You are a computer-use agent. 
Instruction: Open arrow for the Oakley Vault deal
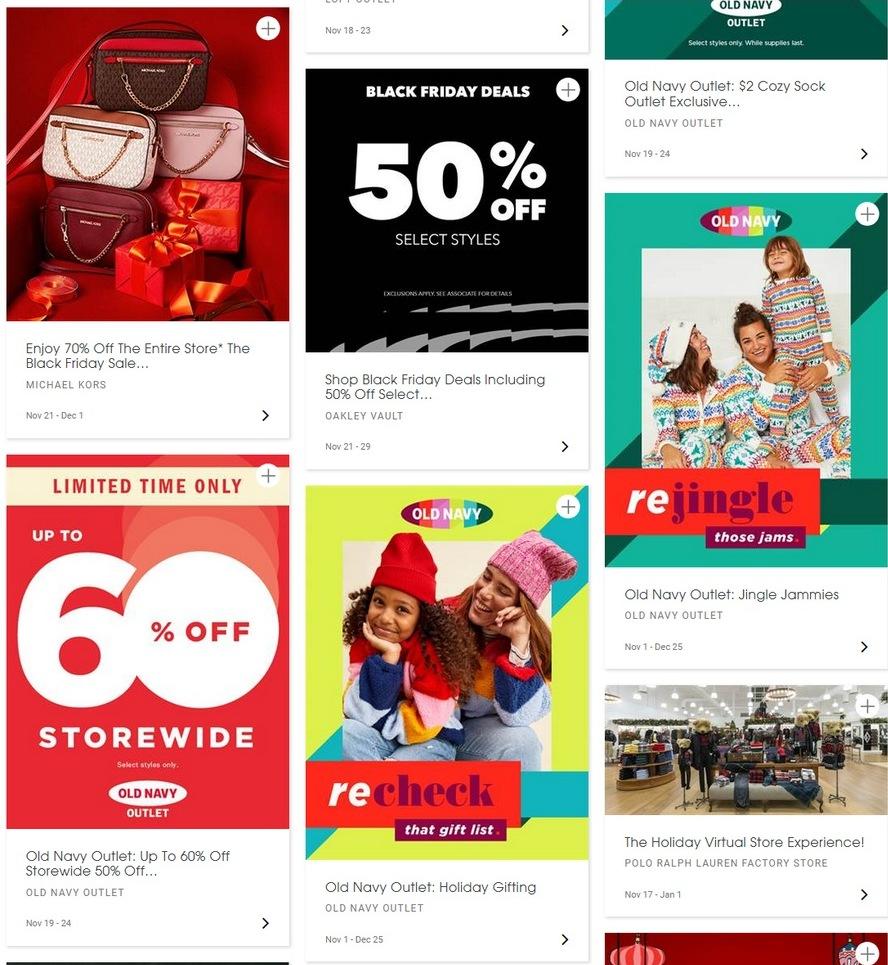click(x=565, y=447)
